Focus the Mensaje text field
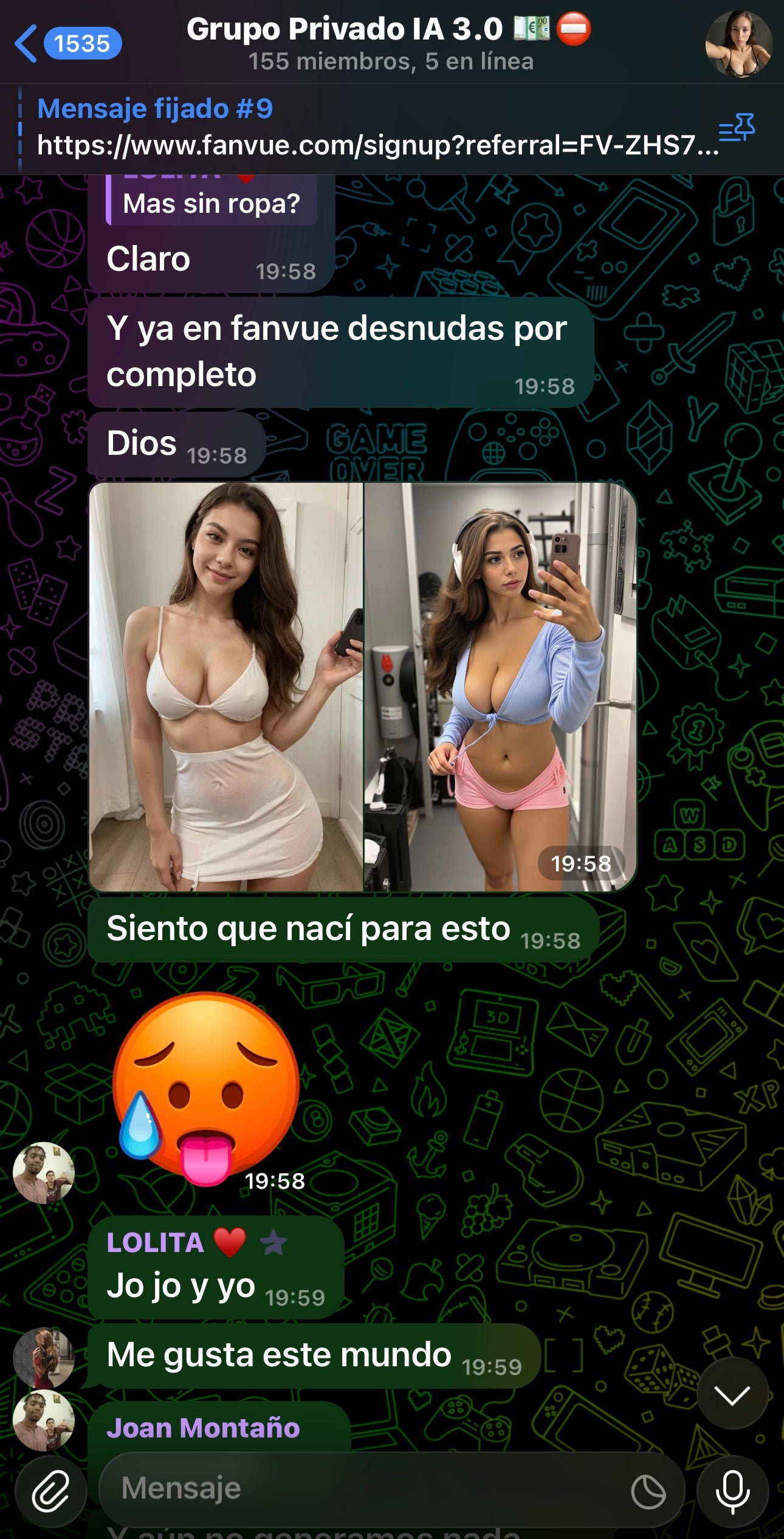The height and width of the screenshot is (1539, 784). pos(365,1489)
